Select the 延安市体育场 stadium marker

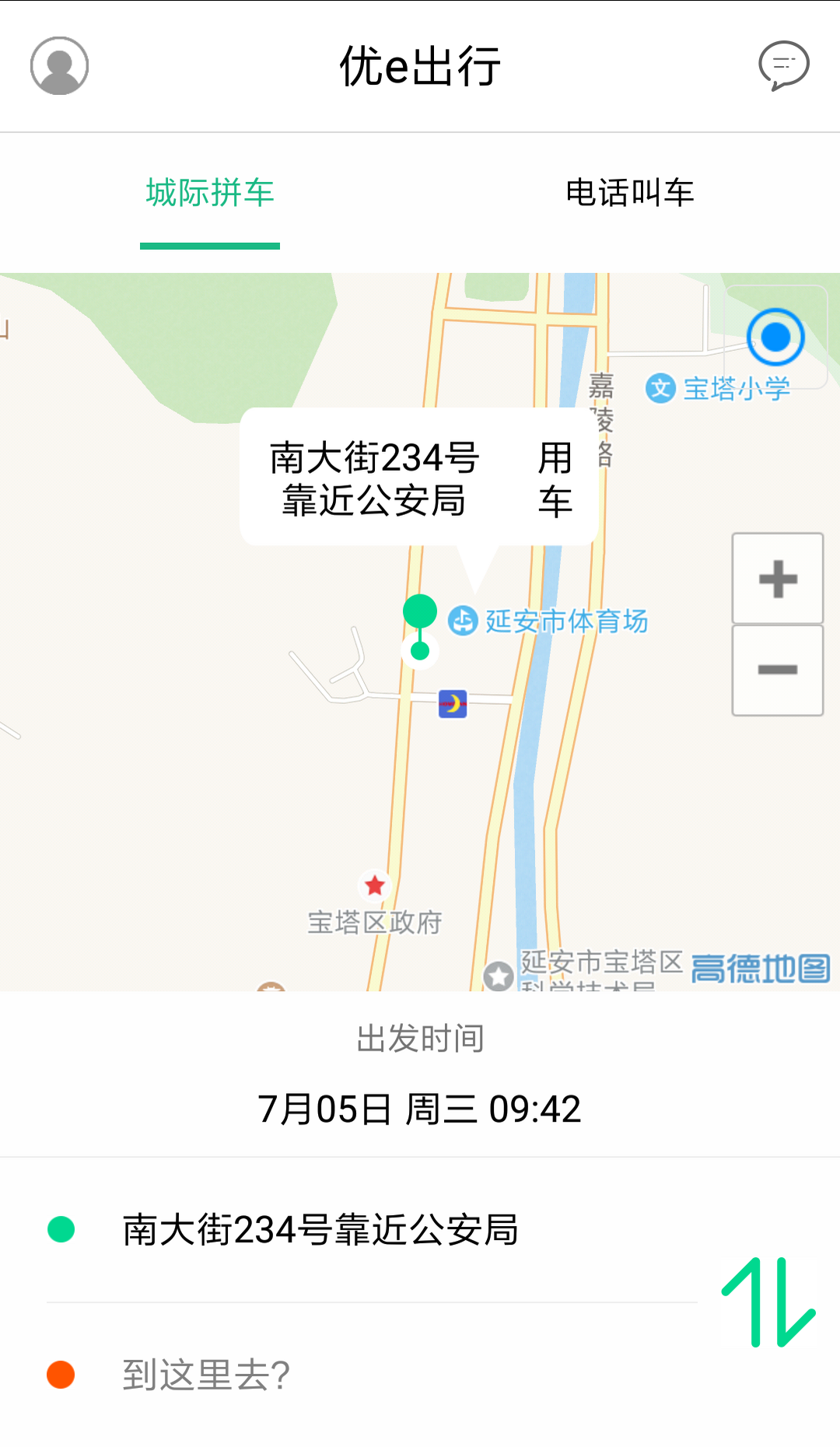pos(462,622)
